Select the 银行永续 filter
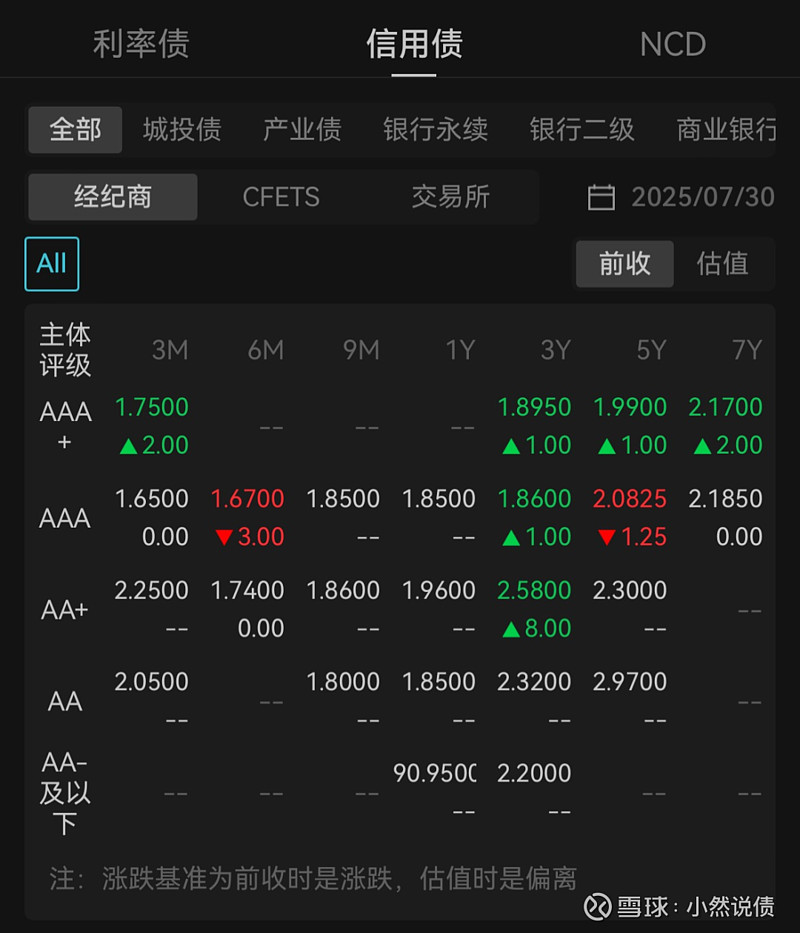The image size is (800, 933). point(435,130)
